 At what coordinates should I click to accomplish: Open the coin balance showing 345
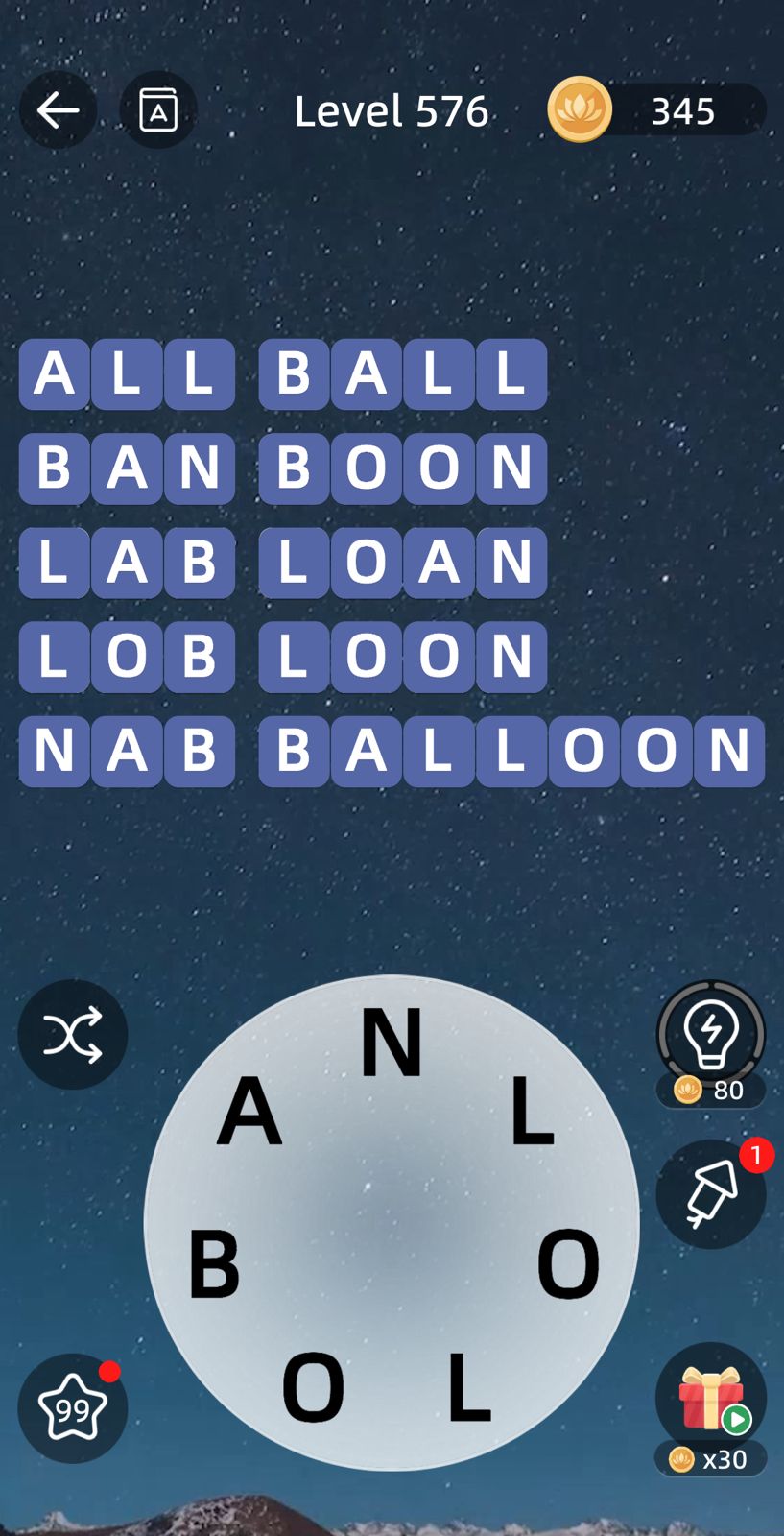coord(657,110)
